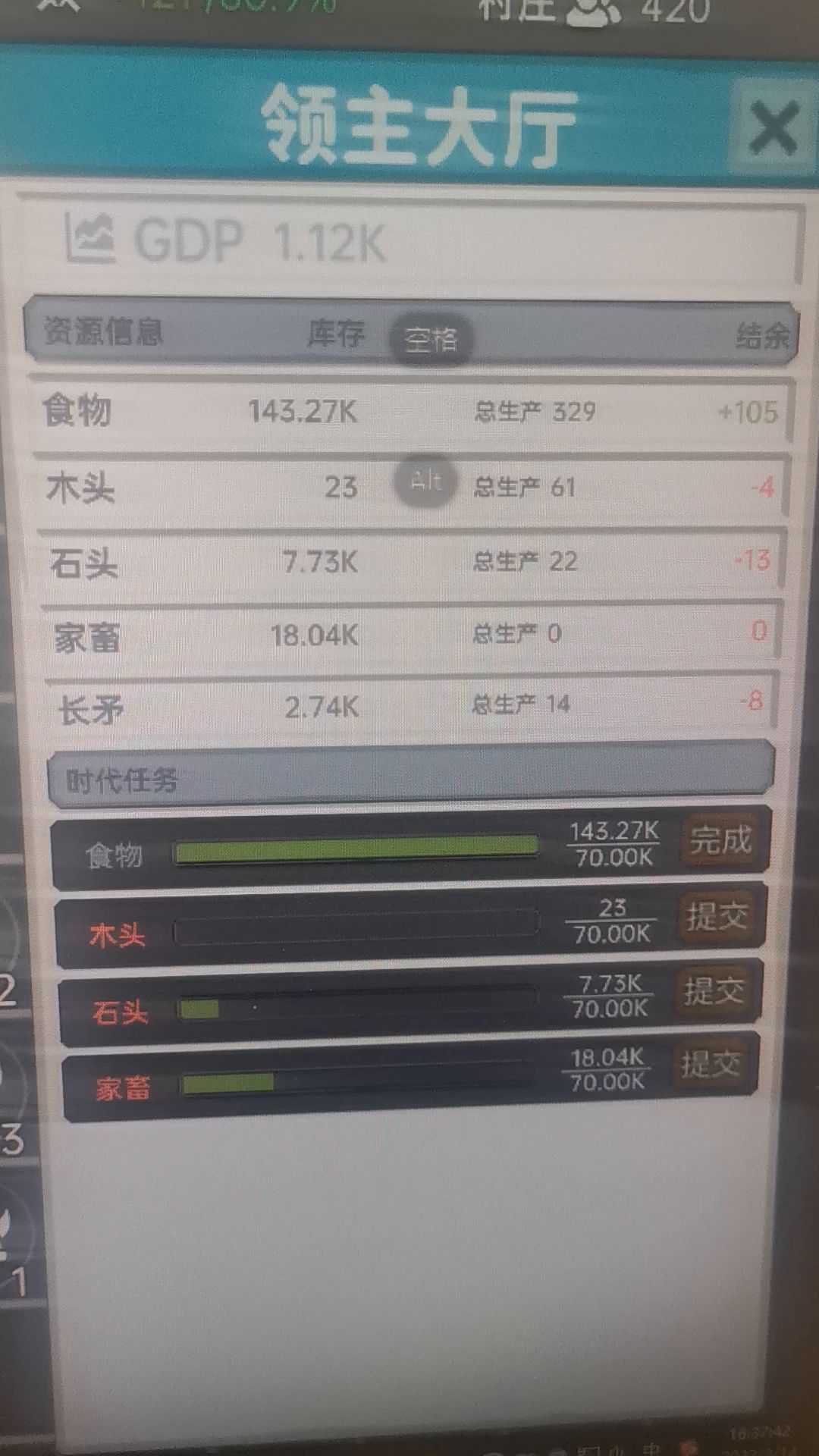The height and width of the screenshot is (1456, 819).
Task: Submit 木头 with the 提交 button
Action: (x=717, y=916)
